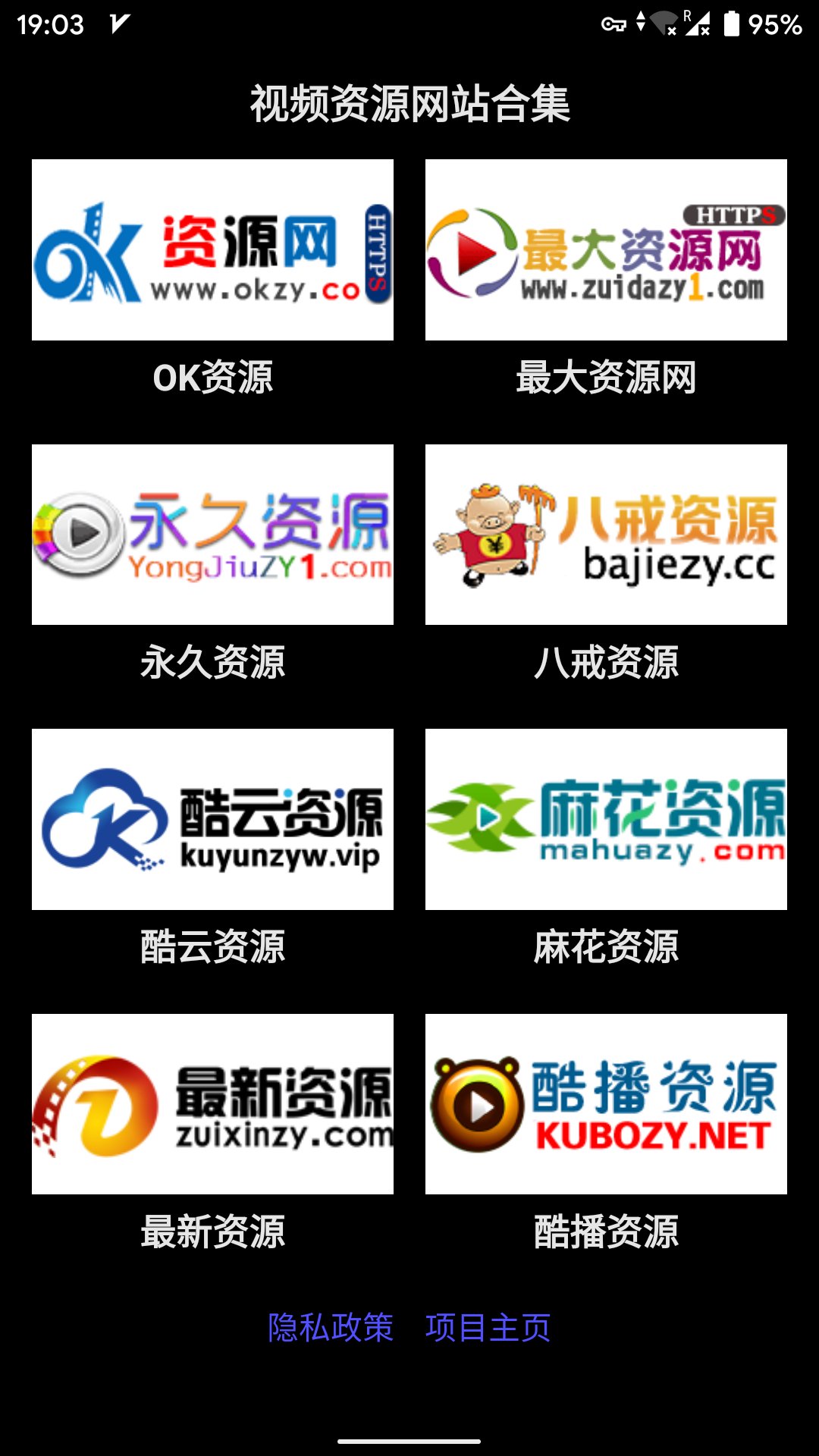Image resolution: width=819 pixels, height=1456 pixels.
Task: Tap the battery indicator in status bar
Action: (x=730, y=23)
